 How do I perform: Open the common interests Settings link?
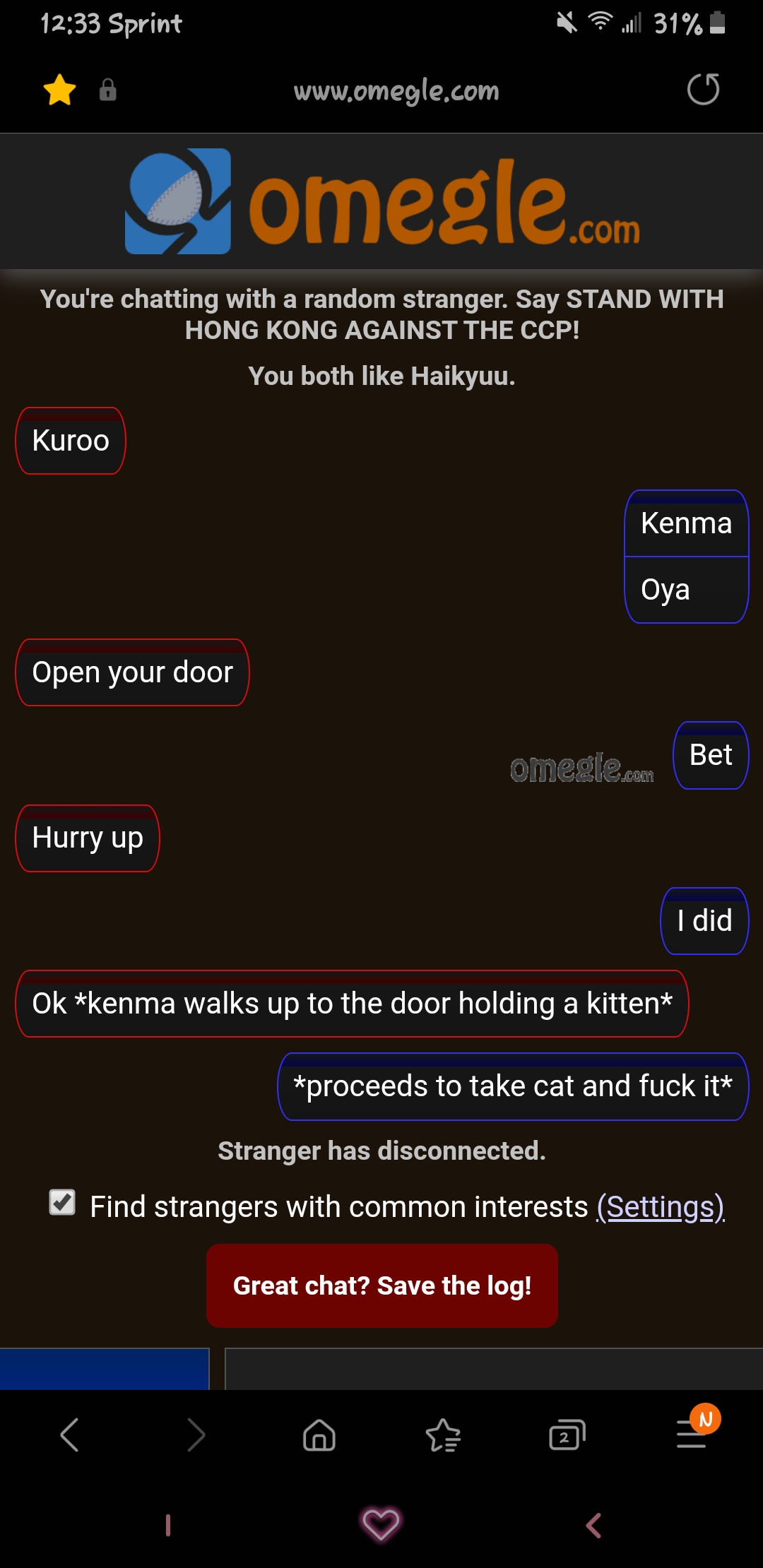[661, 1206]
